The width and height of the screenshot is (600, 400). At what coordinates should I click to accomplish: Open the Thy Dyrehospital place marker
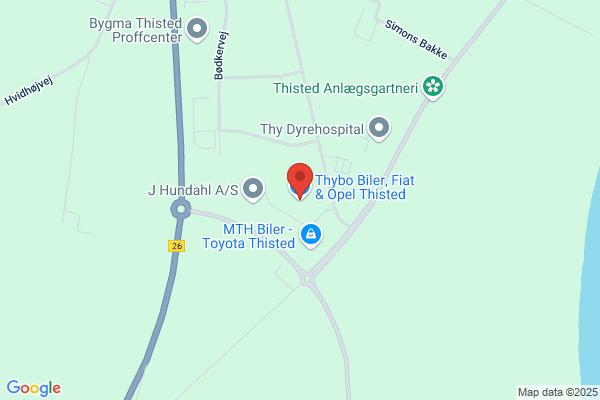tap(379, 129)
